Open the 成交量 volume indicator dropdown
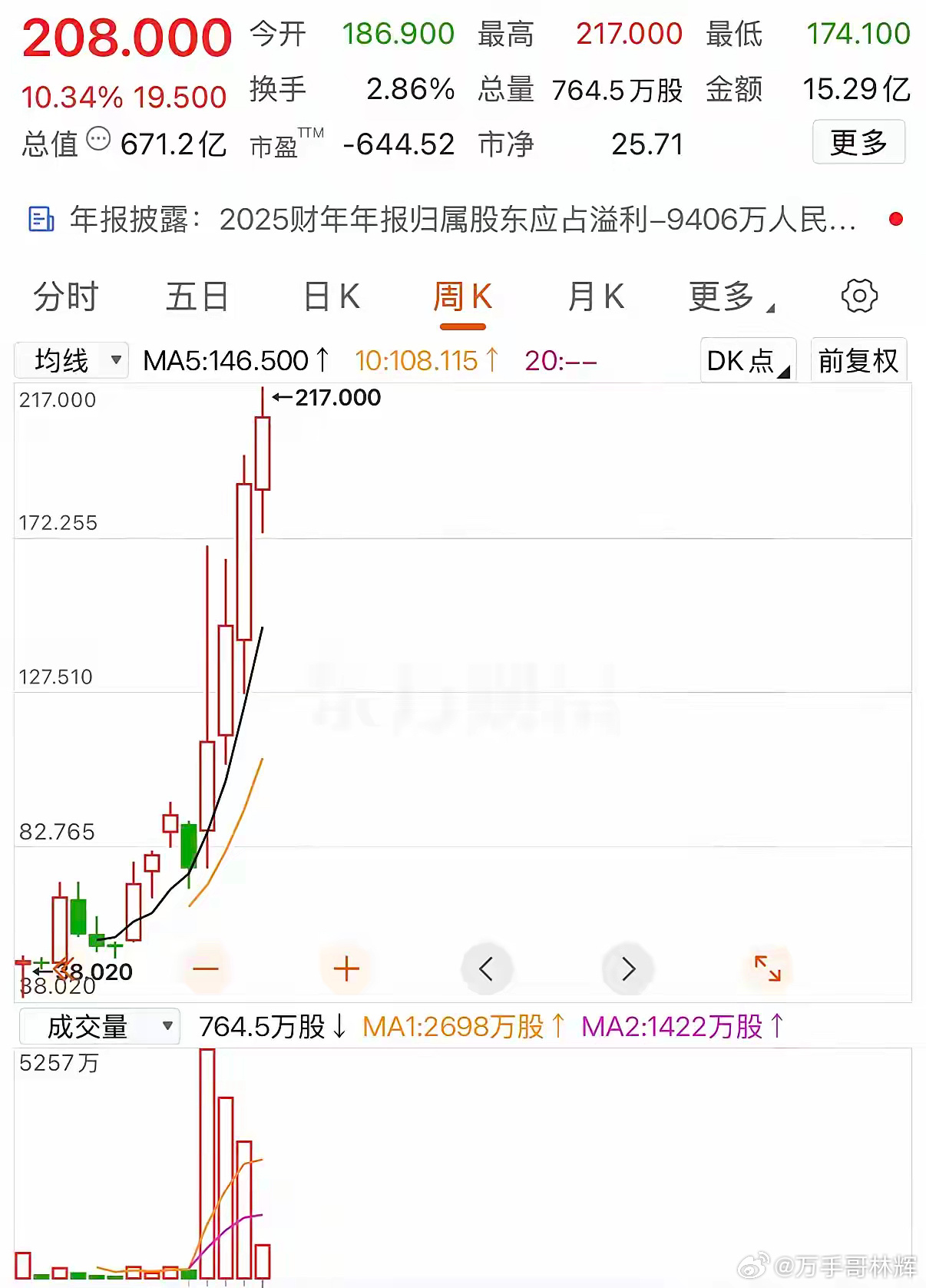This screenshot has width=926, height=1288. pos(98,1026)
